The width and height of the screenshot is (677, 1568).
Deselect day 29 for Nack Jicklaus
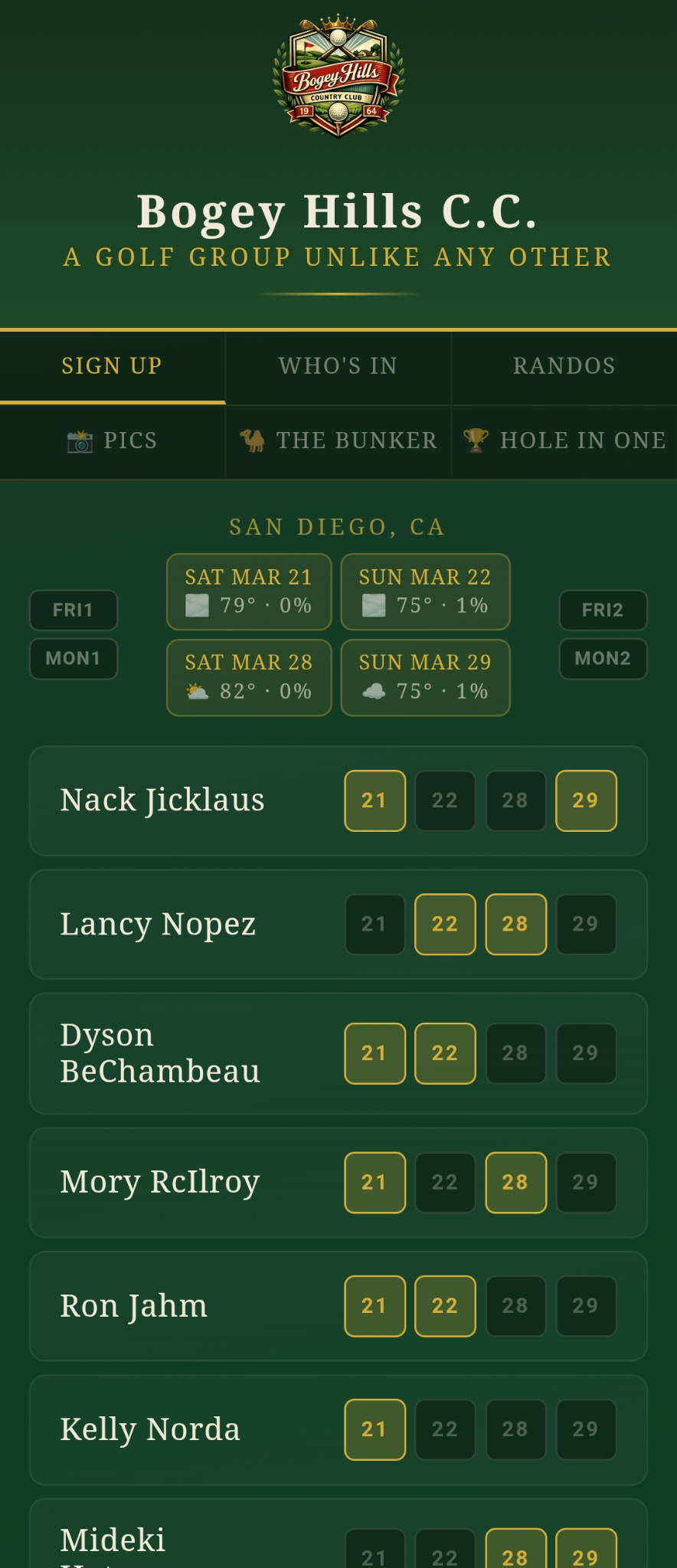[586, 800]
